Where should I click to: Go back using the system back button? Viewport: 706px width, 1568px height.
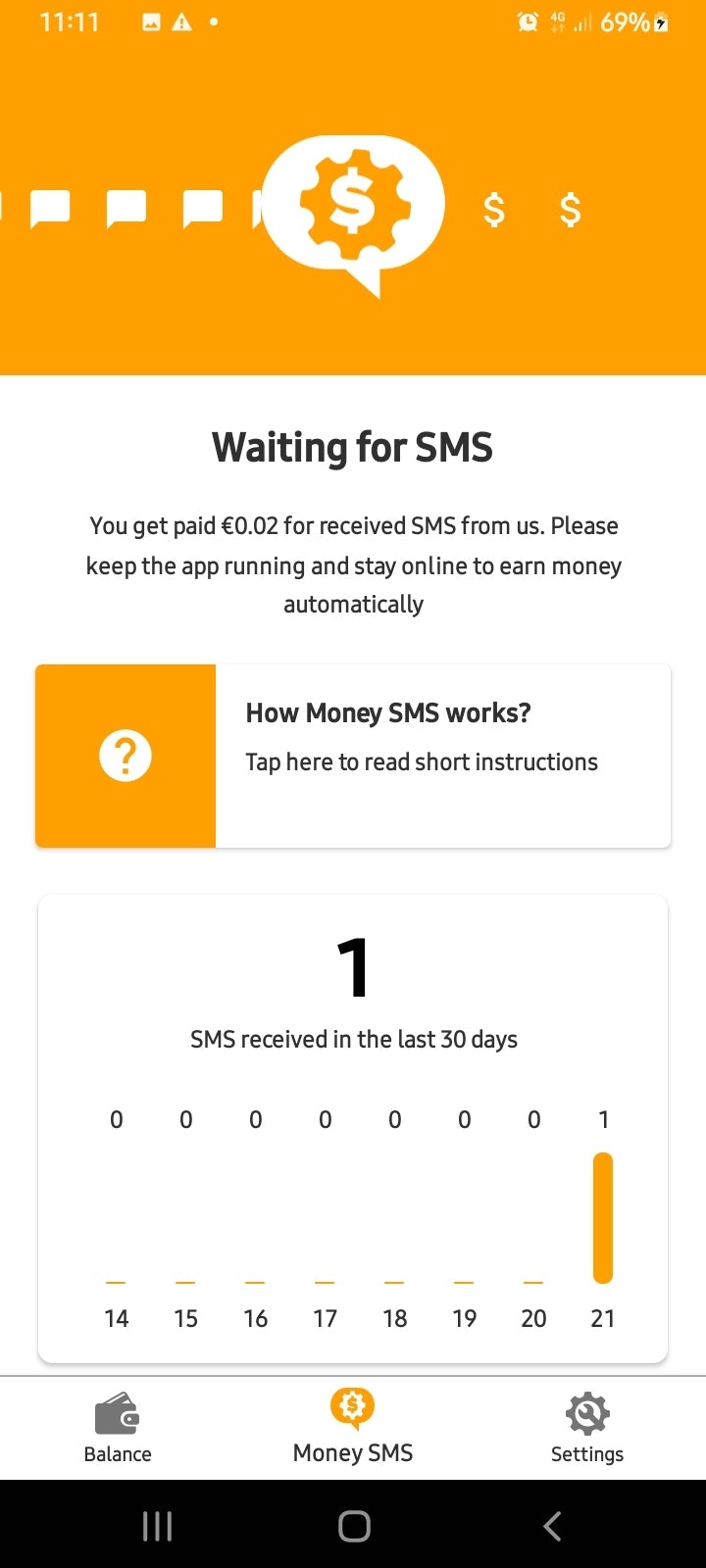(x=552, y=1525)
